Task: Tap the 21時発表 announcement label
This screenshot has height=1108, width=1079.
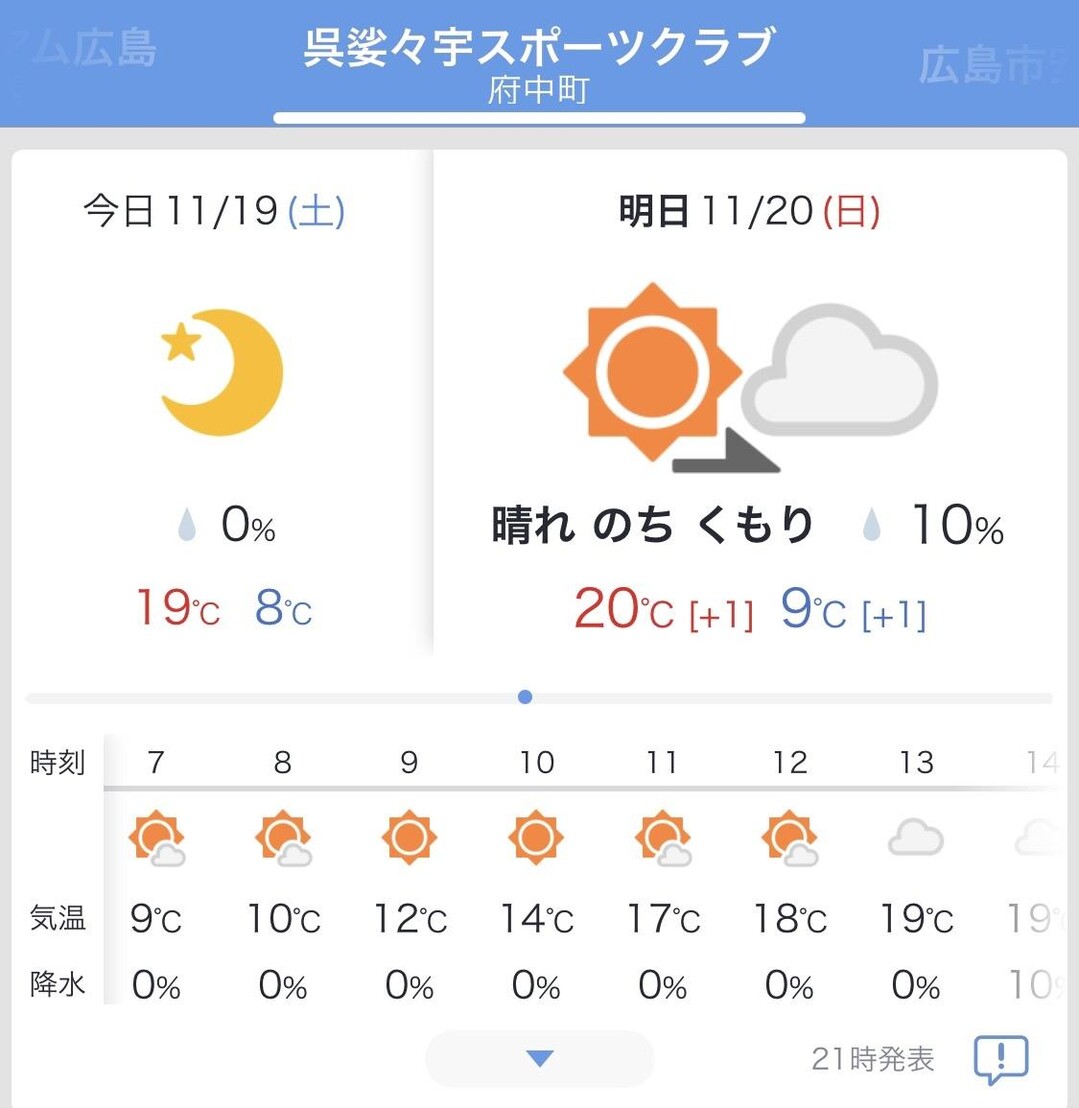Action: (x=872, y=1057)
